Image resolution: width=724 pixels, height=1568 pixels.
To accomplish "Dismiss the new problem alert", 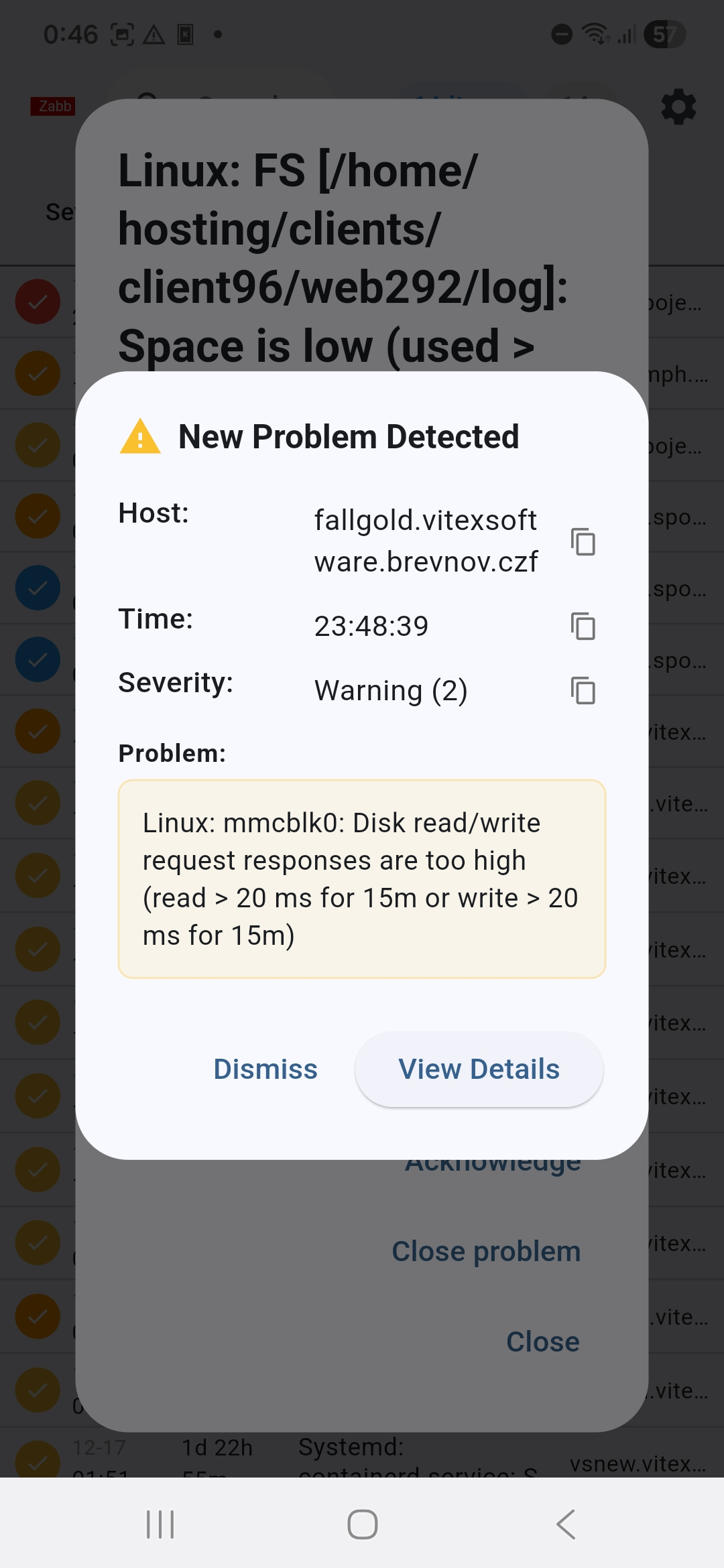I will point(265,1069).
